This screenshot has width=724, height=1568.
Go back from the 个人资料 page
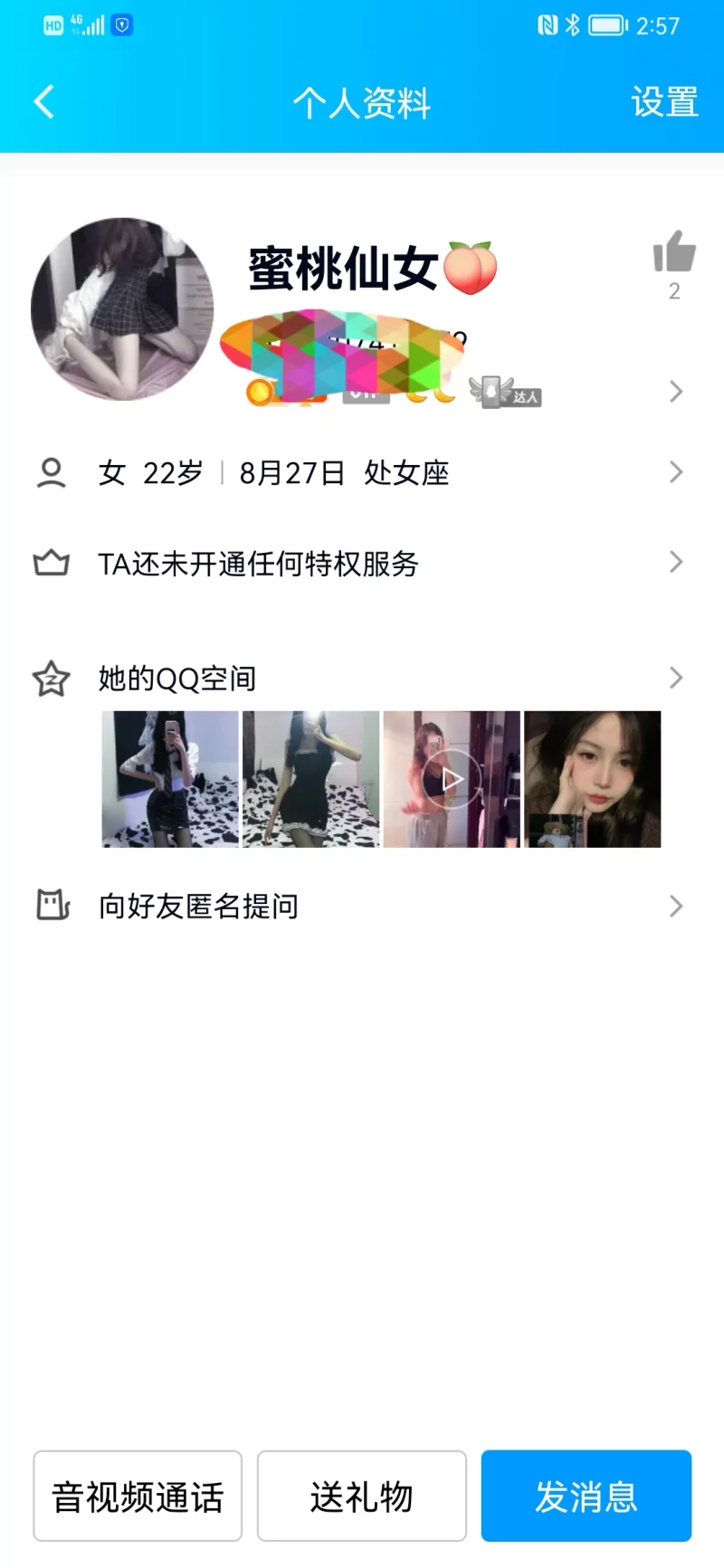[43, 101]
